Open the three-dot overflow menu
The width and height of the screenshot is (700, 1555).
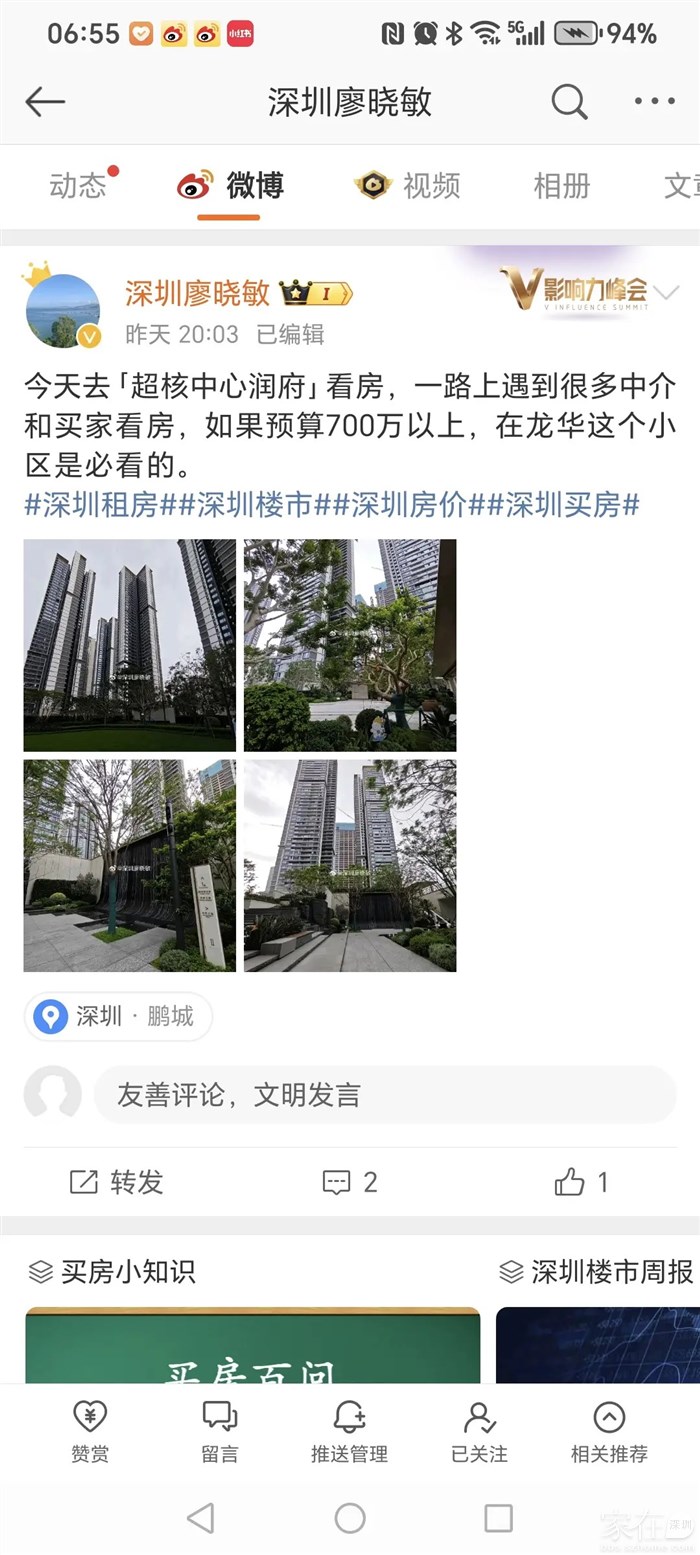(655, 101)
